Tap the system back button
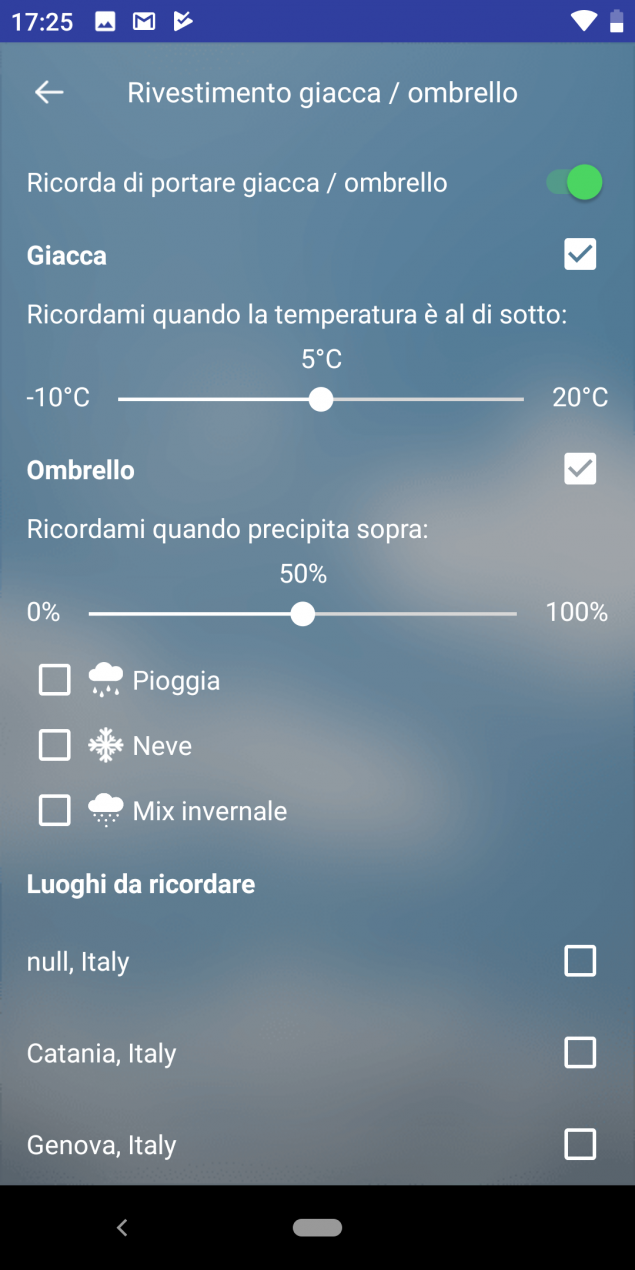The height and width of the screenshot is (1270, 635). coord(122,1227)
